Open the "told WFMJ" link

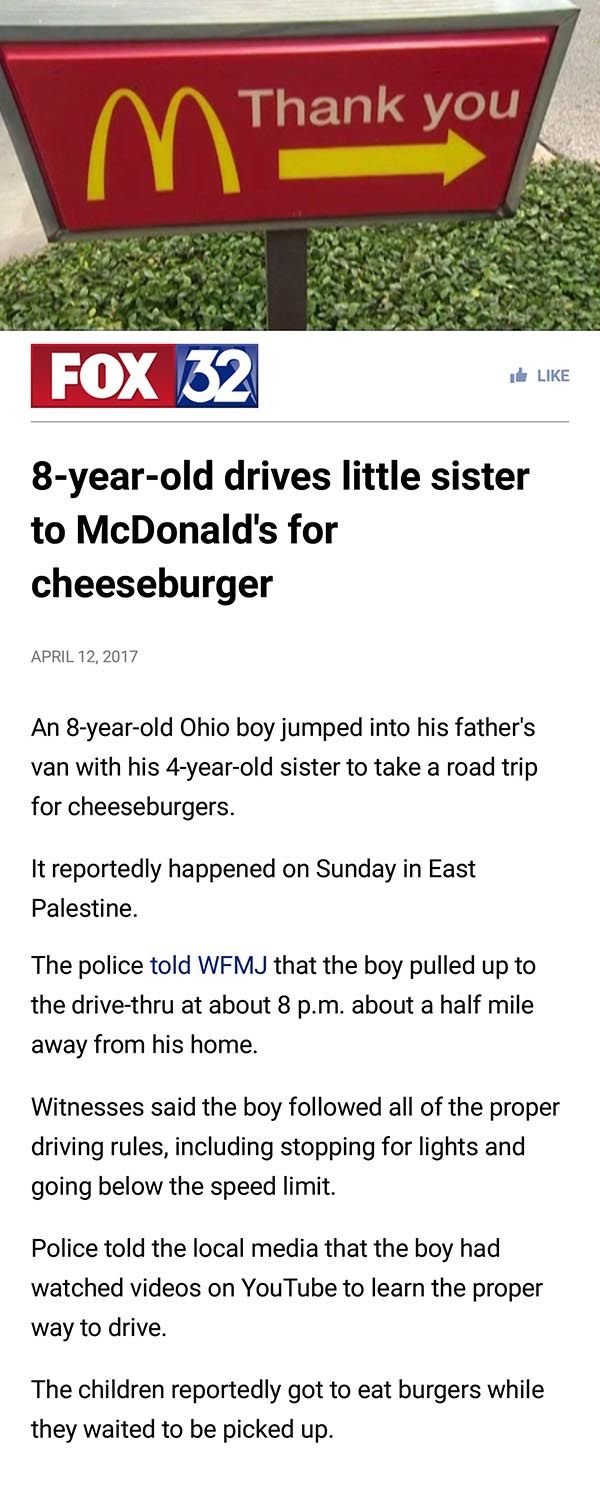(208, 965)
